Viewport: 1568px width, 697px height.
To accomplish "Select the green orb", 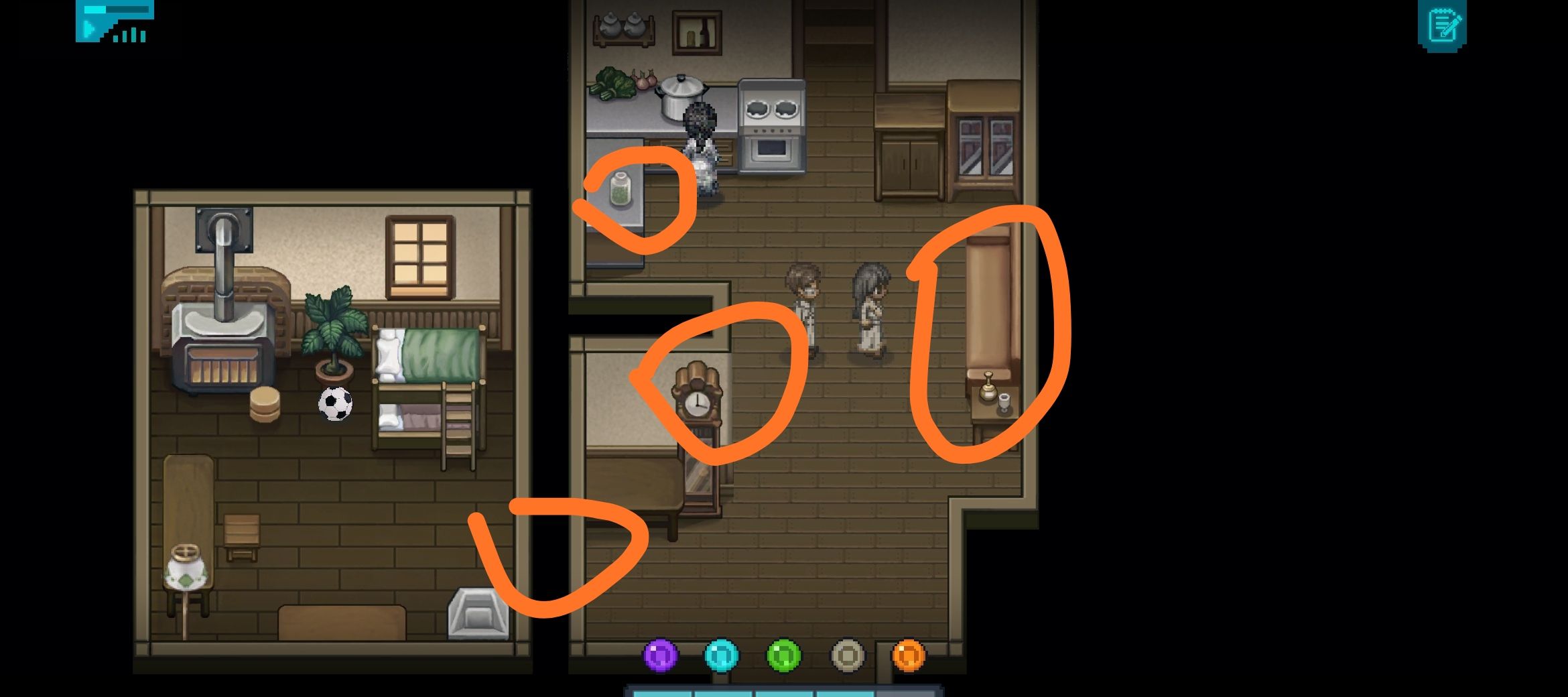I will (783, 655).
